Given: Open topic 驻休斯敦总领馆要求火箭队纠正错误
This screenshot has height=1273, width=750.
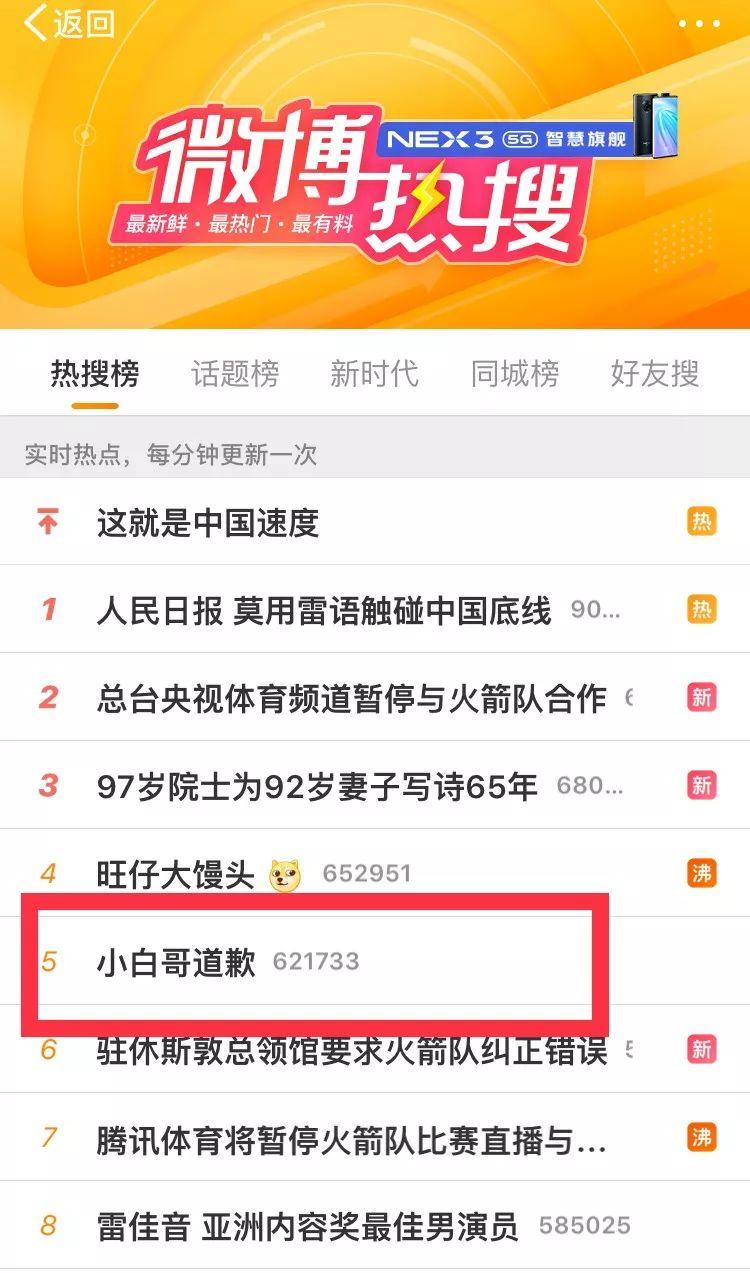Looking at the screenshot, I should pos(350,1050).
